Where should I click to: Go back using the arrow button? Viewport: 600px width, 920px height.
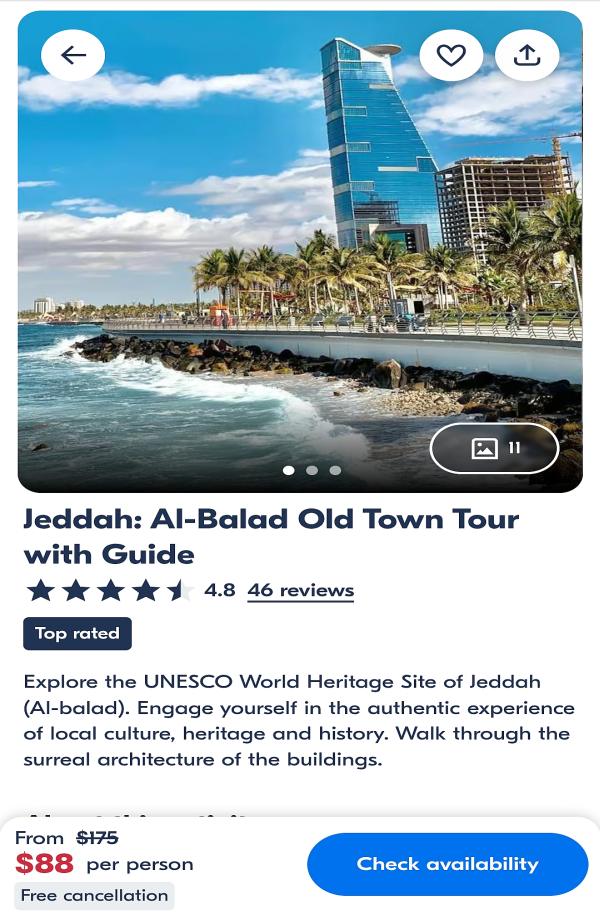73,55
